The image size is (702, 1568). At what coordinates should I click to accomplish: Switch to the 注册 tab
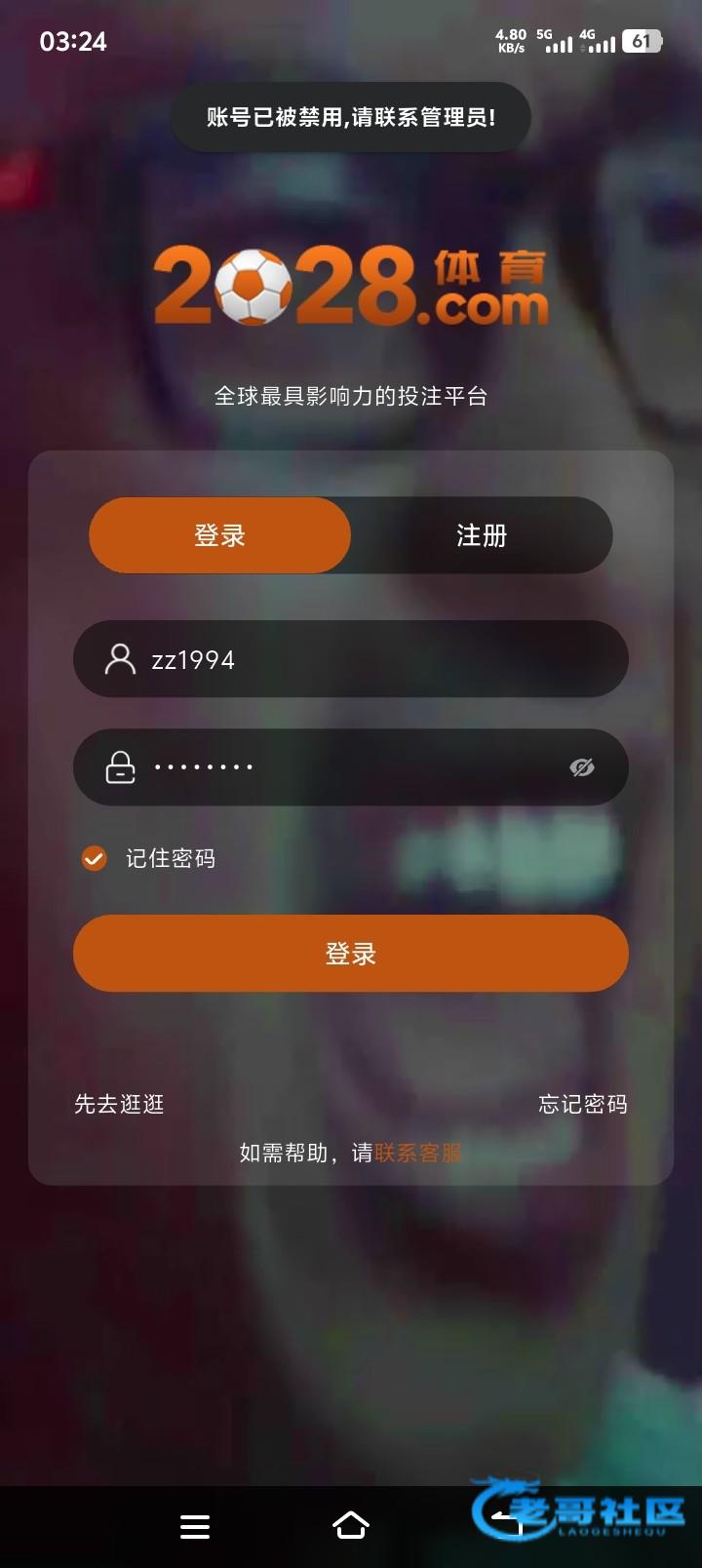point(482,535)
